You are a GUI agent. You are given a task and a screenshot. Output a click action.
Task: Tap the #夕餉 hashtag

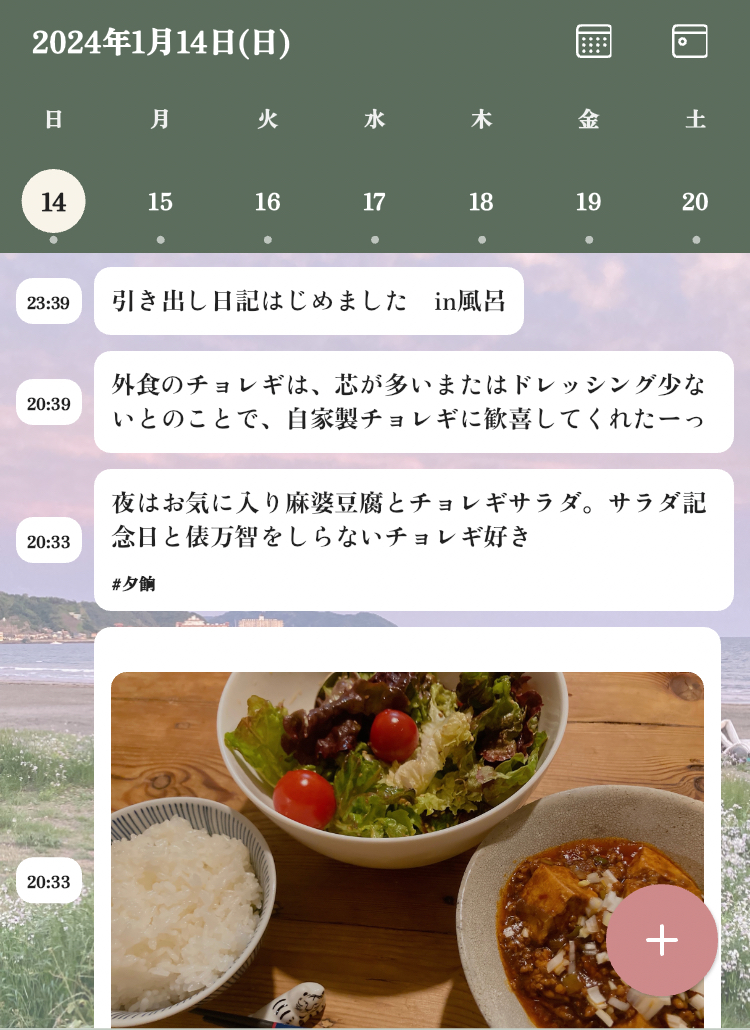coord(134,584)
